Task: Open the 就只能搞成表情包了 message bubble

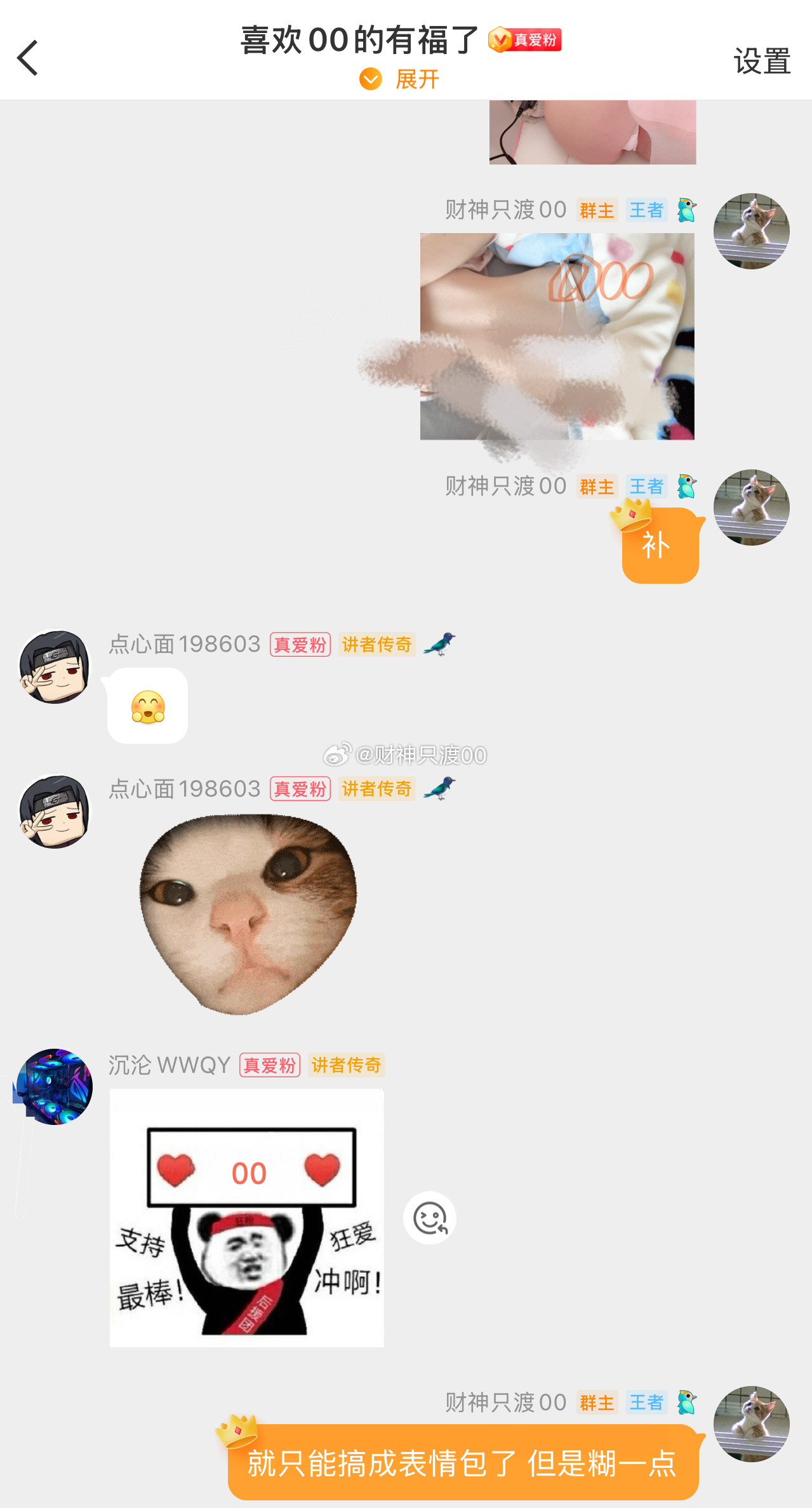Action: (463, 1463)
